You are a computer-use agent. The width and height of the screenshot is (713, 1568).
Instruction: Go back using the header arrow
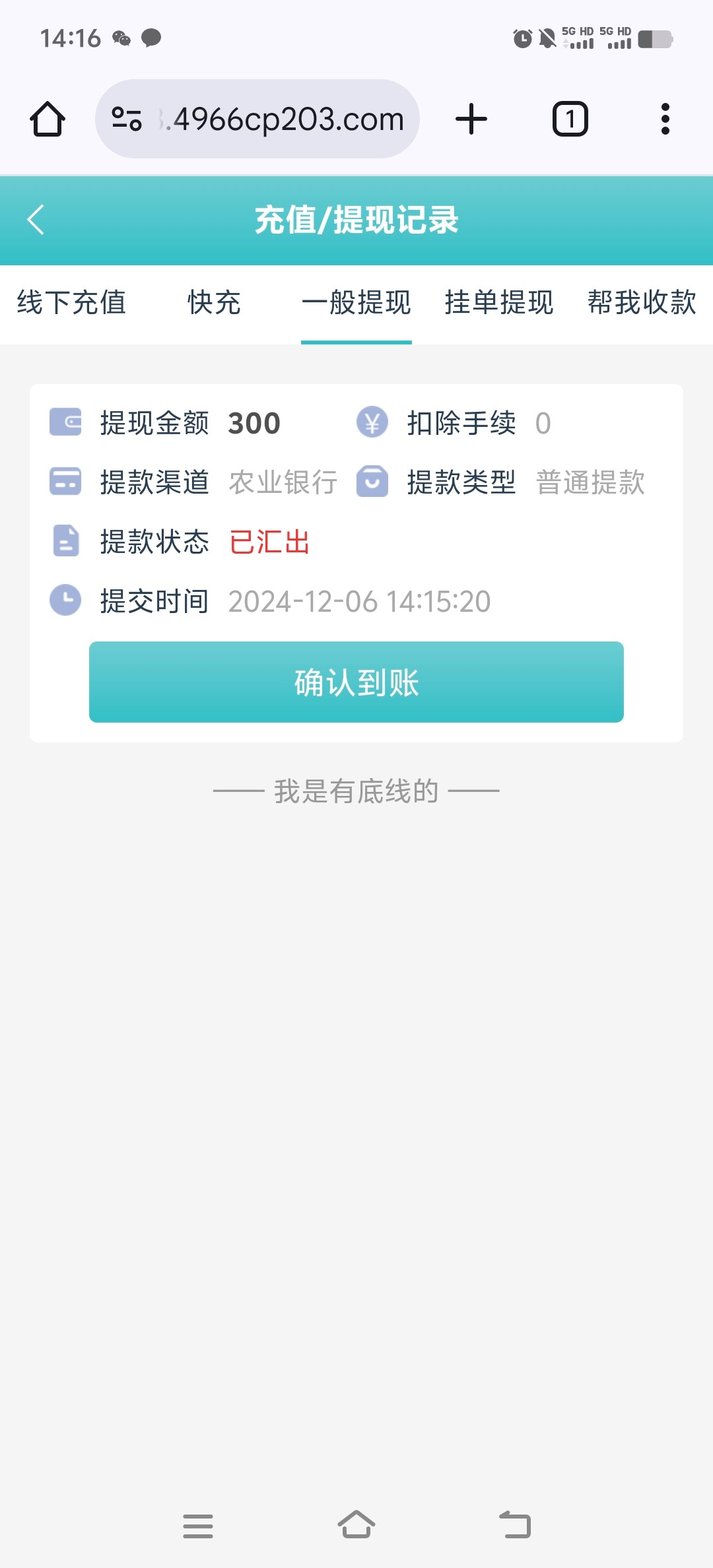[36, 220]
